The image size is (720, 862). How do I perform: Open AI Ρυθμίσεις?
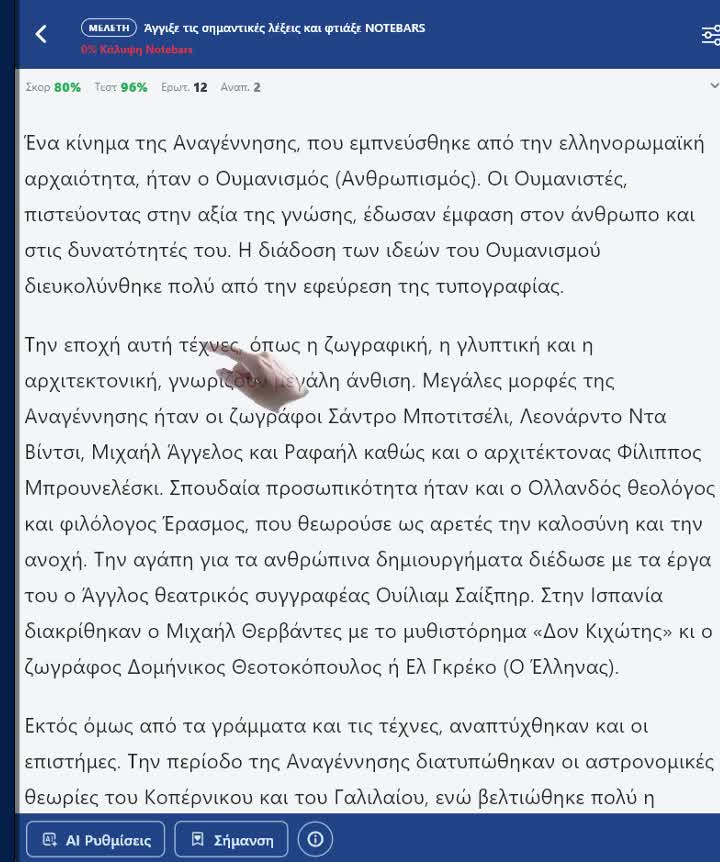point(96,839)
